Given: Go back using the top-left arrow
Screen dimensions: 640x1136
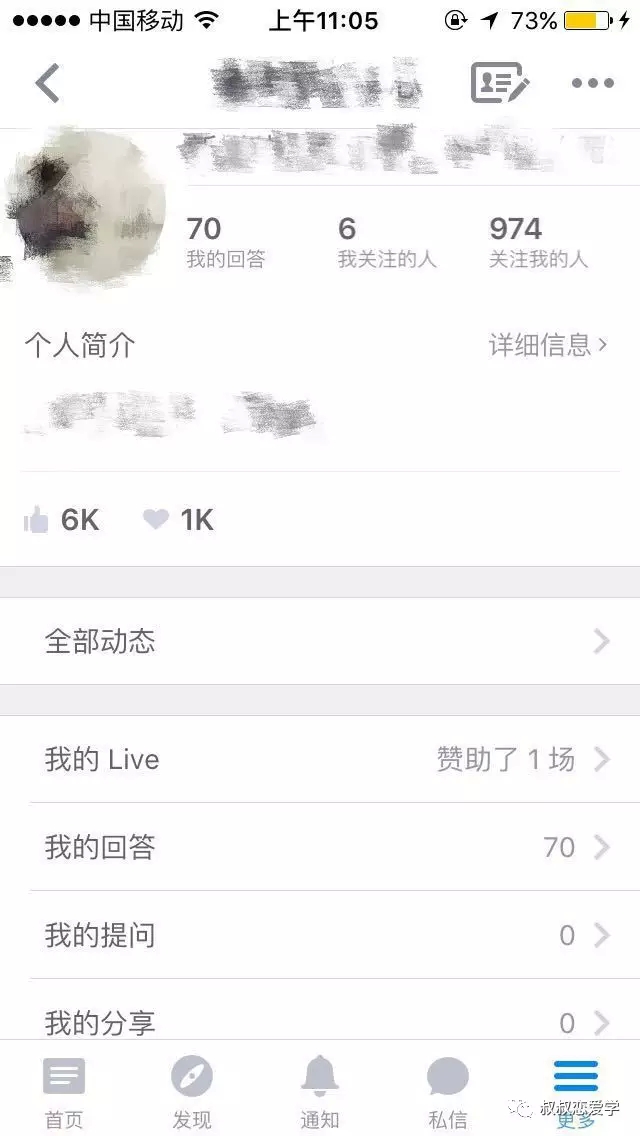Looking at the screenshot, I should 47,84.
